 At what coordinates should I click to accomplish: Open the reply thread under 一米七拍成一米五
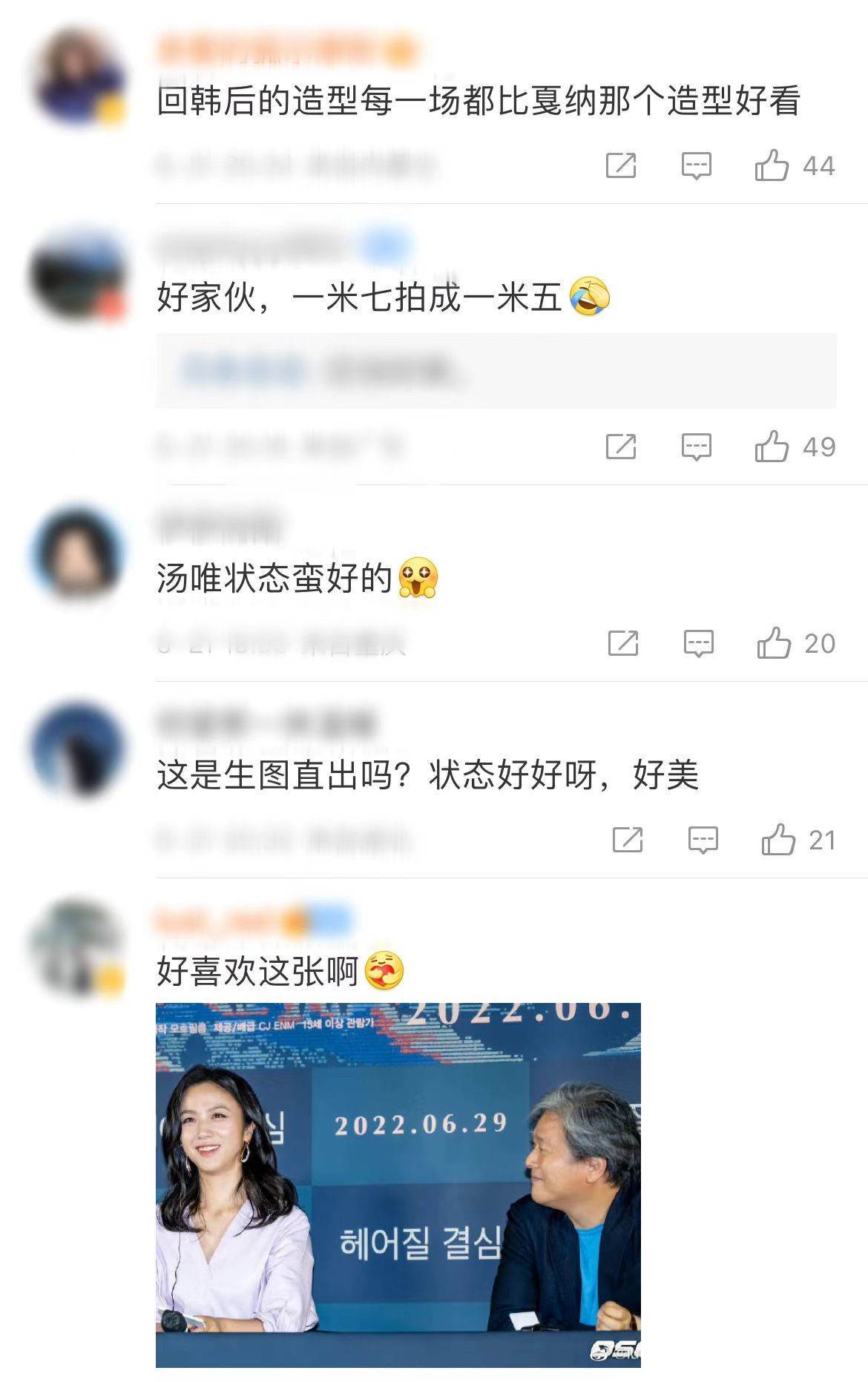click(x=496, y=371)
